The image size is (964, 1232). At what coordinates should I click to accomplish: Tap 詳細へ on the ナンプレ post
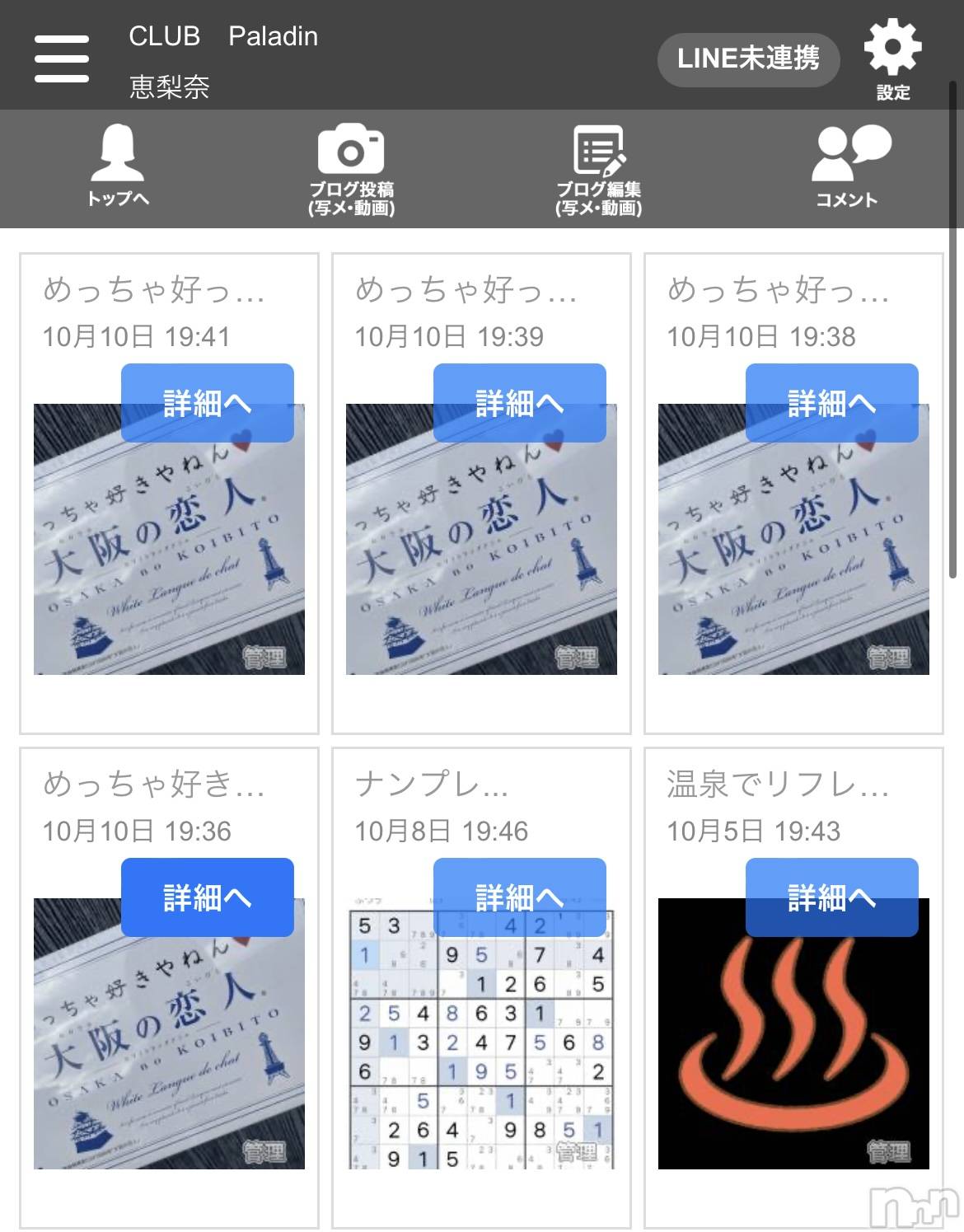coord(520,897)
